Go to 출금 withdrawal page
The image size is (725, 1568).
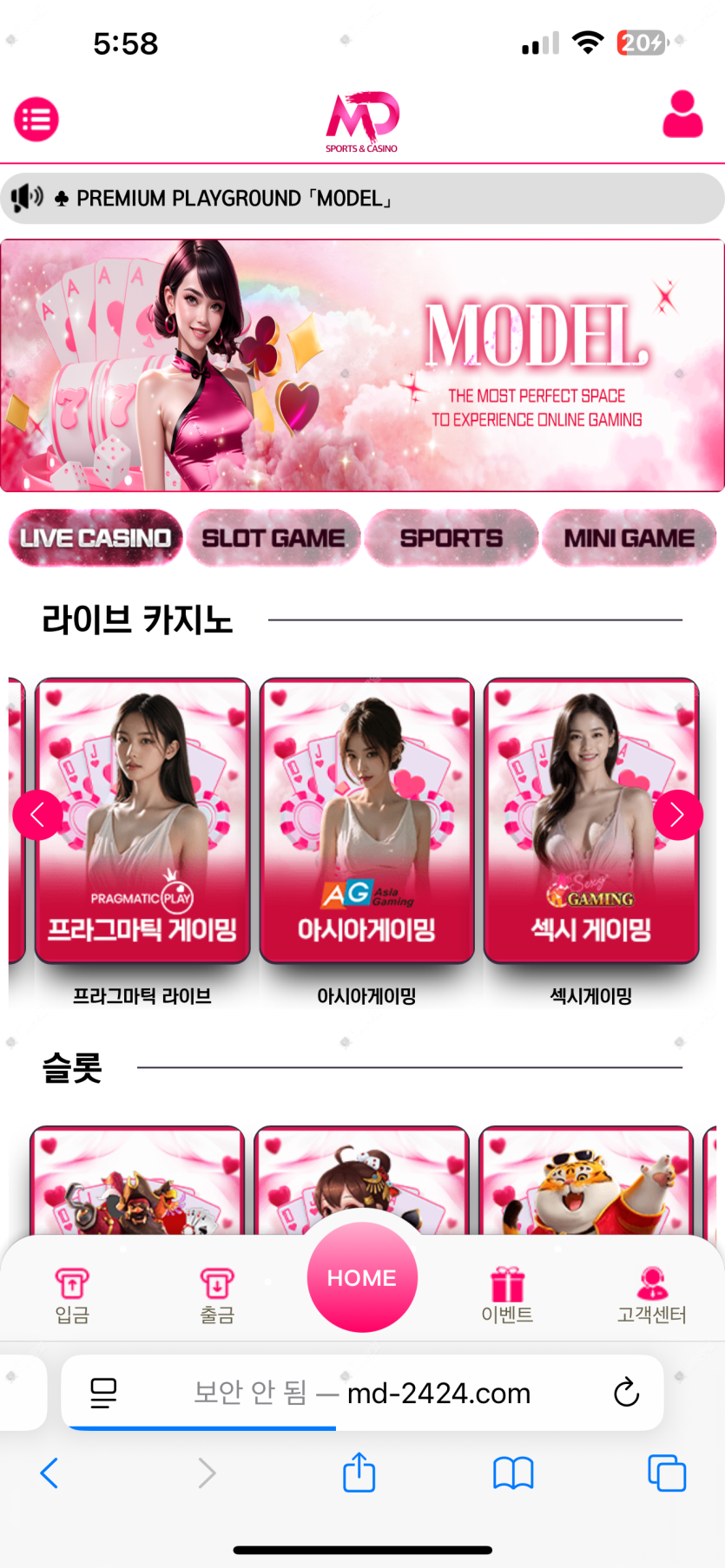point(217,1295)
